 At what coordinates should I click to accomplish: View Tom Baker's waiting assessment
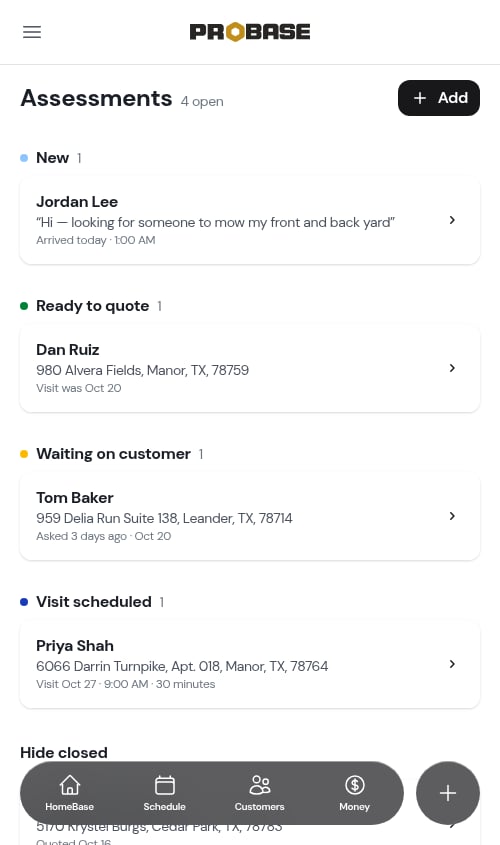coord(249,516)
